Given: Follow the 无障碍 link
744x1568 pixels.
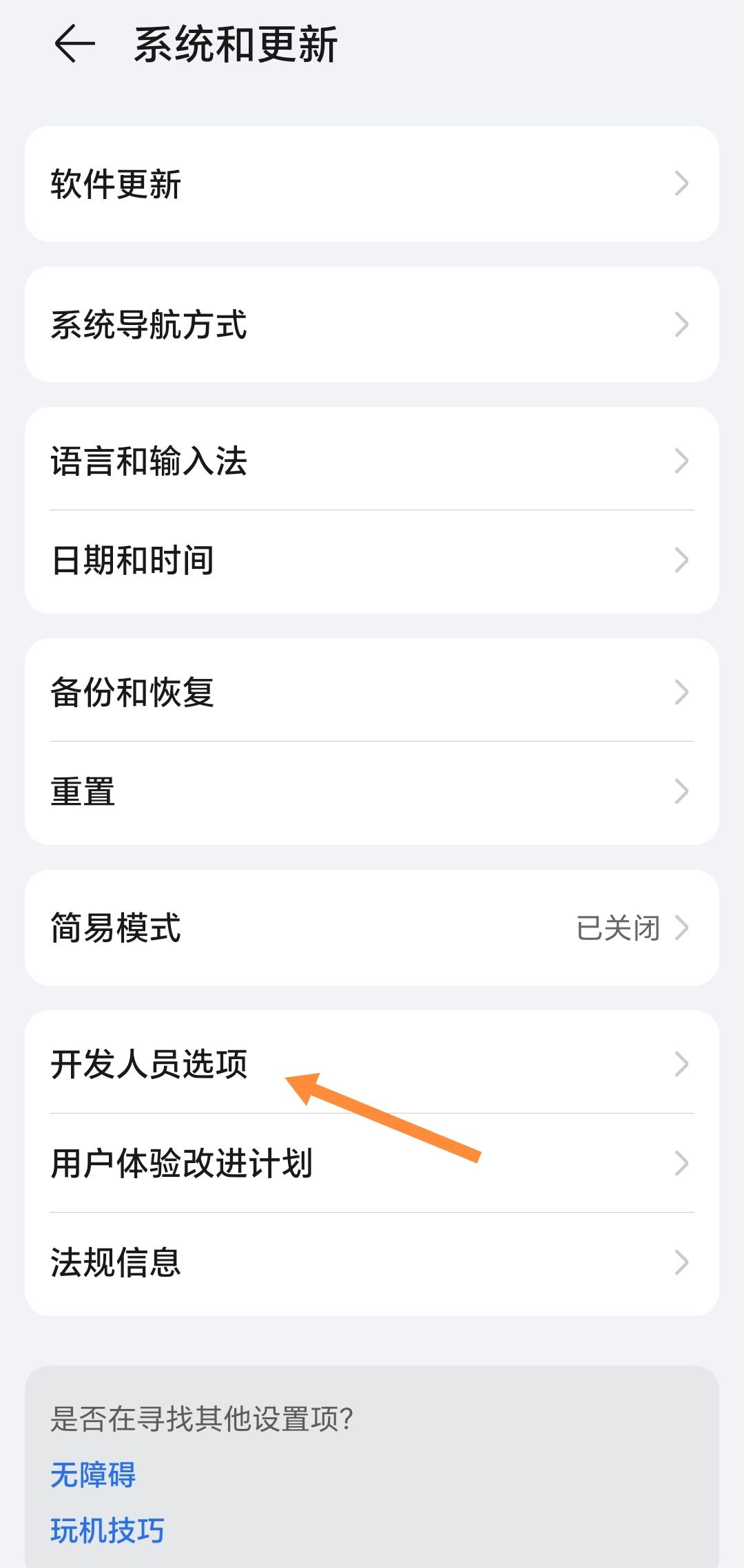Looking at the screenshot, I should [93, 1474].
